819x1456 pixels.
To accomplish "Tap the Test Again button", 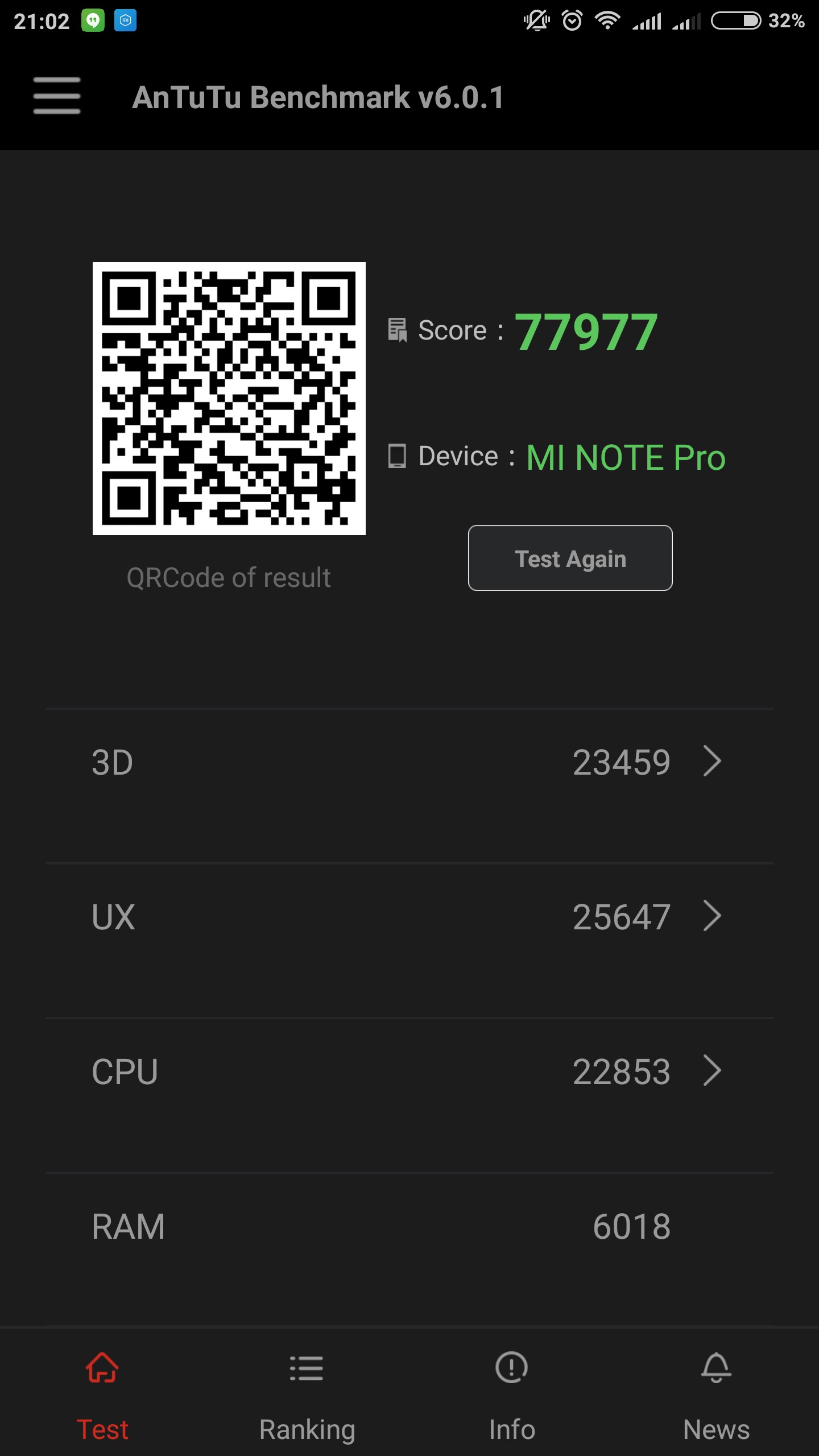I will click(570, 558).
